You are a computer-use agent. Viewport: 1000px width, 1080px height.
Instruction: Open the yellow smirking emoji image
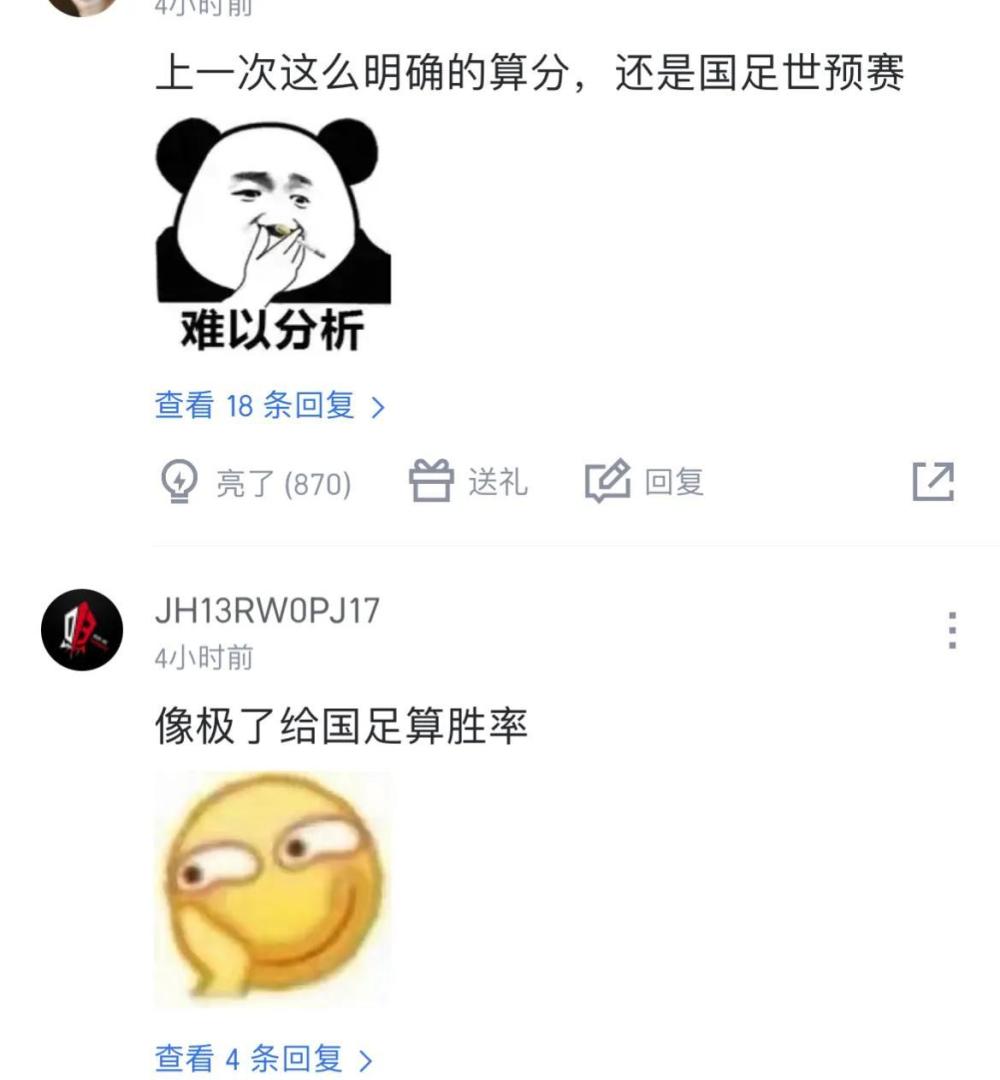[x=272, y=889]
